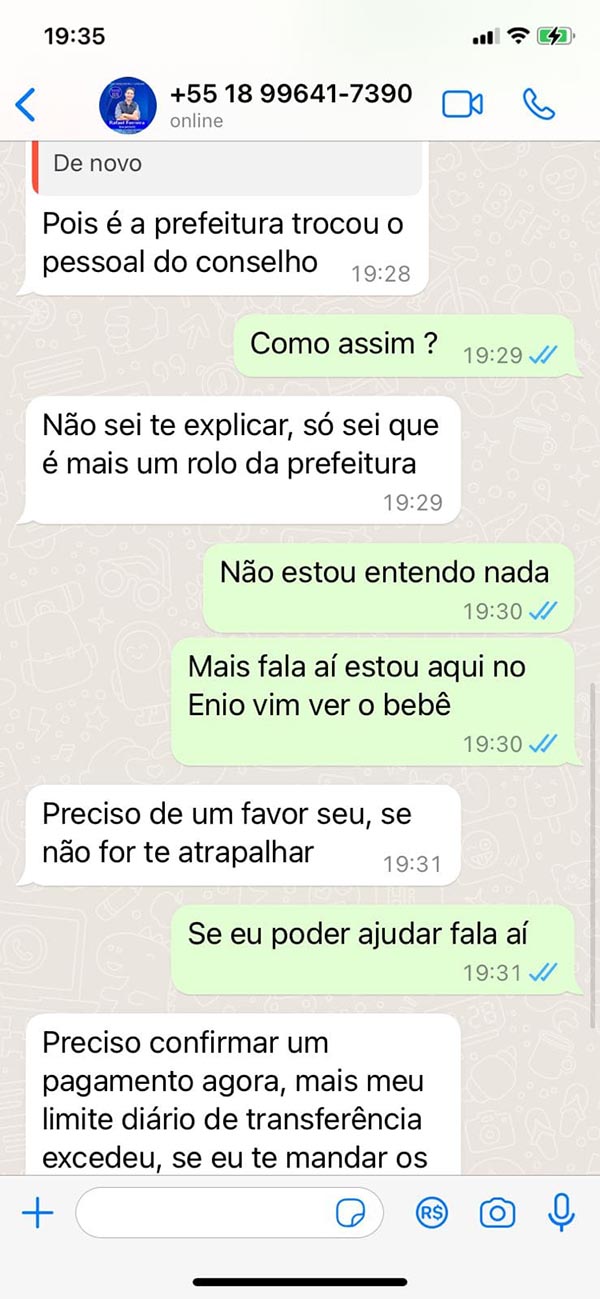Open the attachment plus menu
Viewport: 600px width, 1299px height.
pos(37,1213)
